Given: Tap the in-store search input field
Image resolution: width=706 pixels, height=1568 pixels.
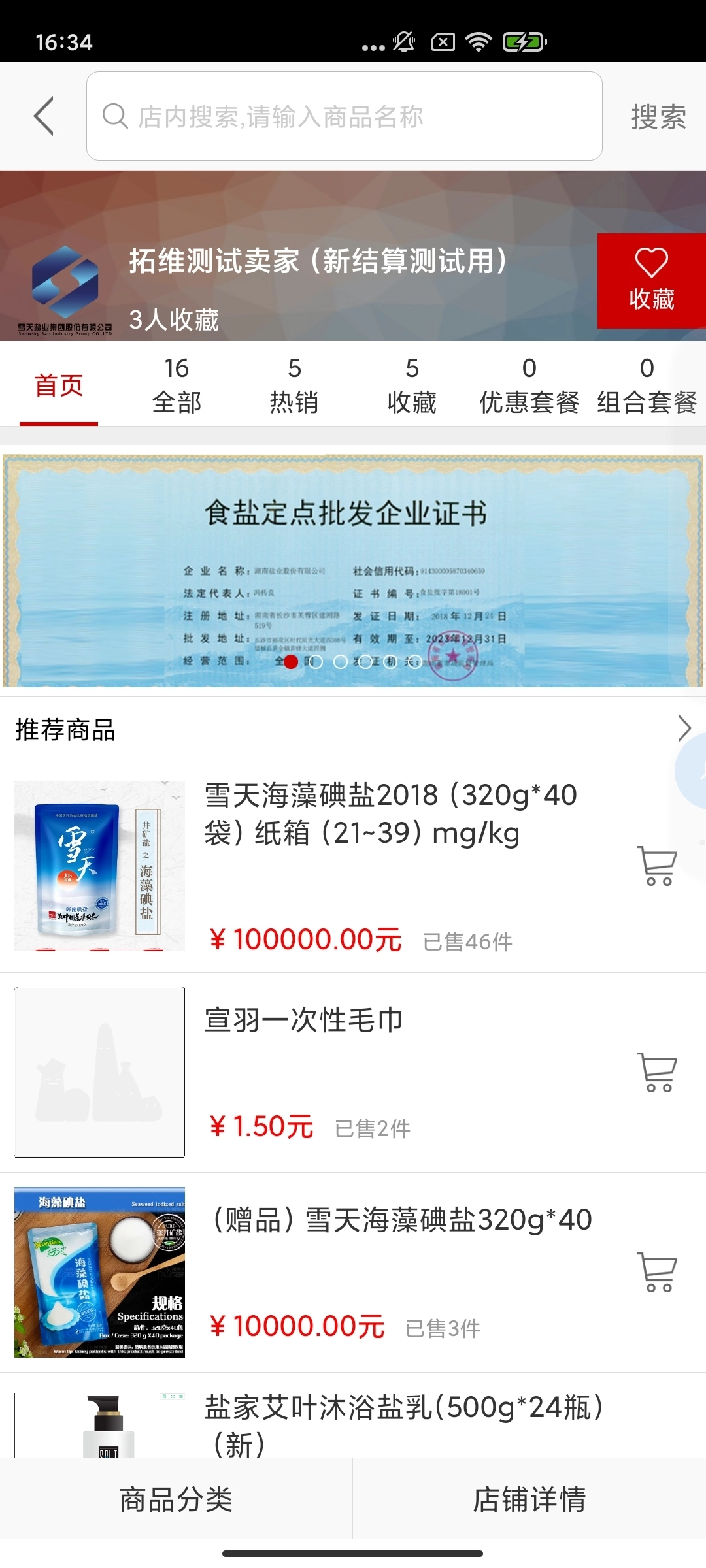Looking at the screenshot, I should click(x=346, y=116).
